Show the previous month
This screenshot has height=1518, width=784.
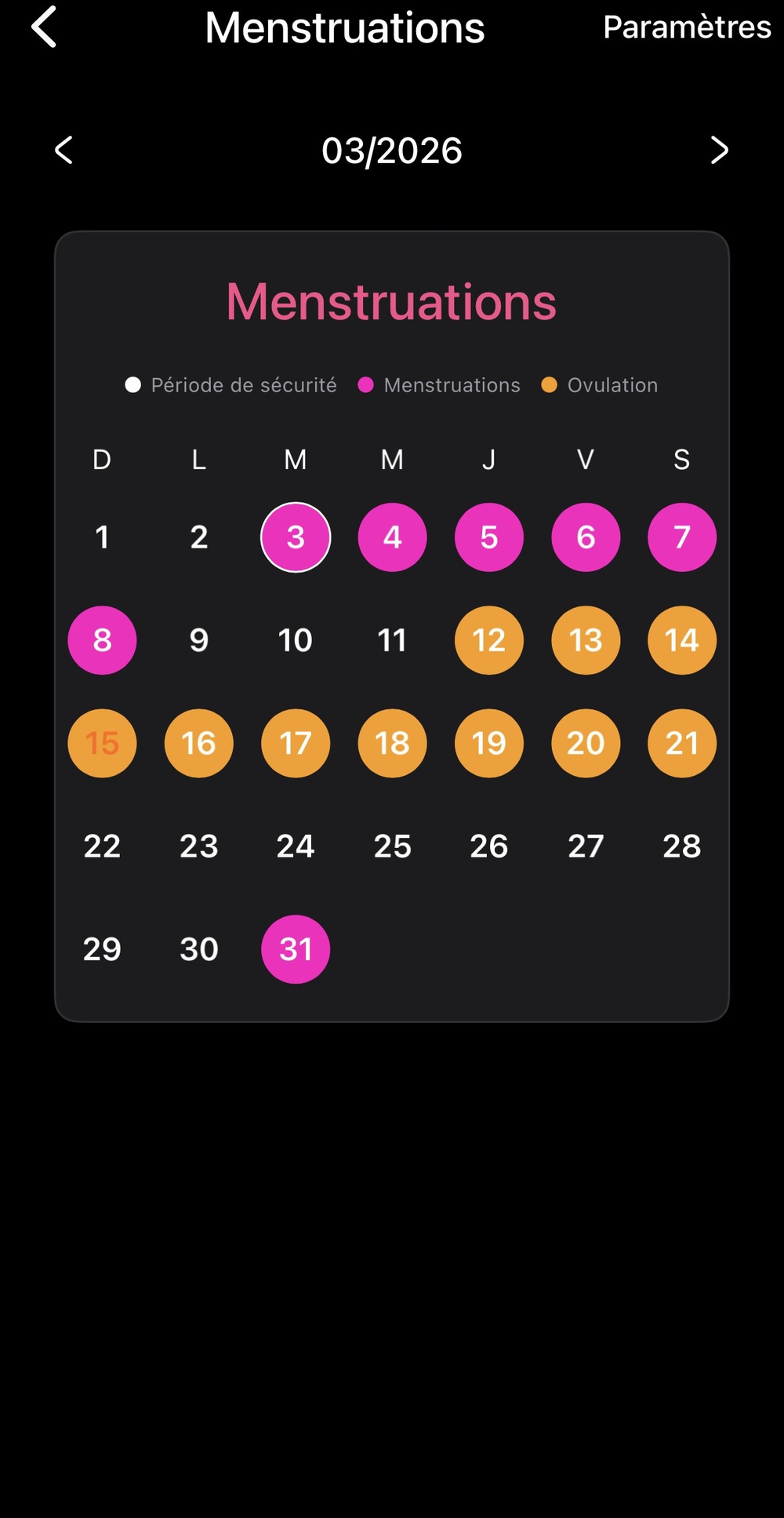[64, 150]
